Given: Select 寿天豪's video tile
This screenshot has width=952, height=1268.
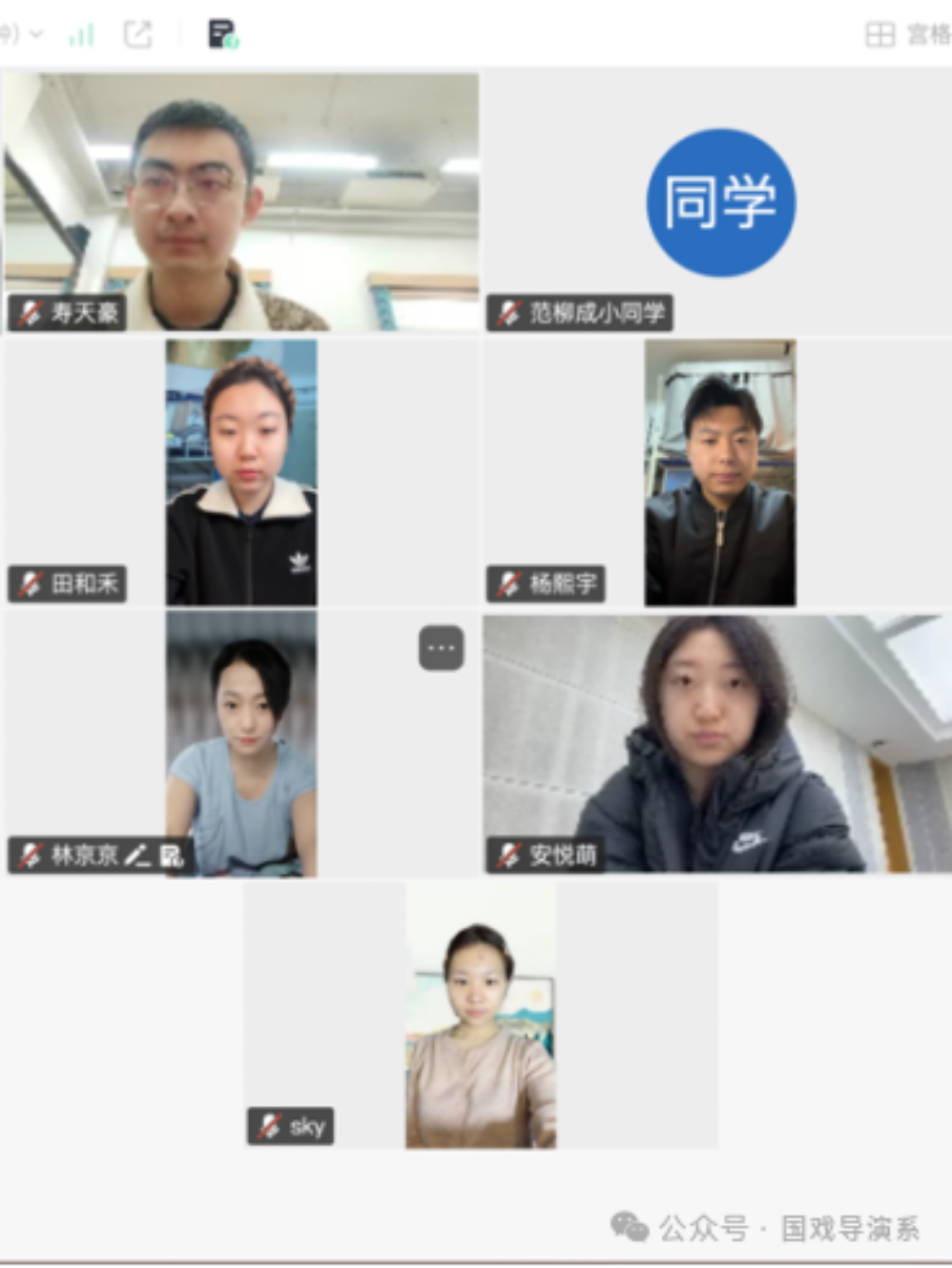Looking at the screenshot, I should coord(241,202).
